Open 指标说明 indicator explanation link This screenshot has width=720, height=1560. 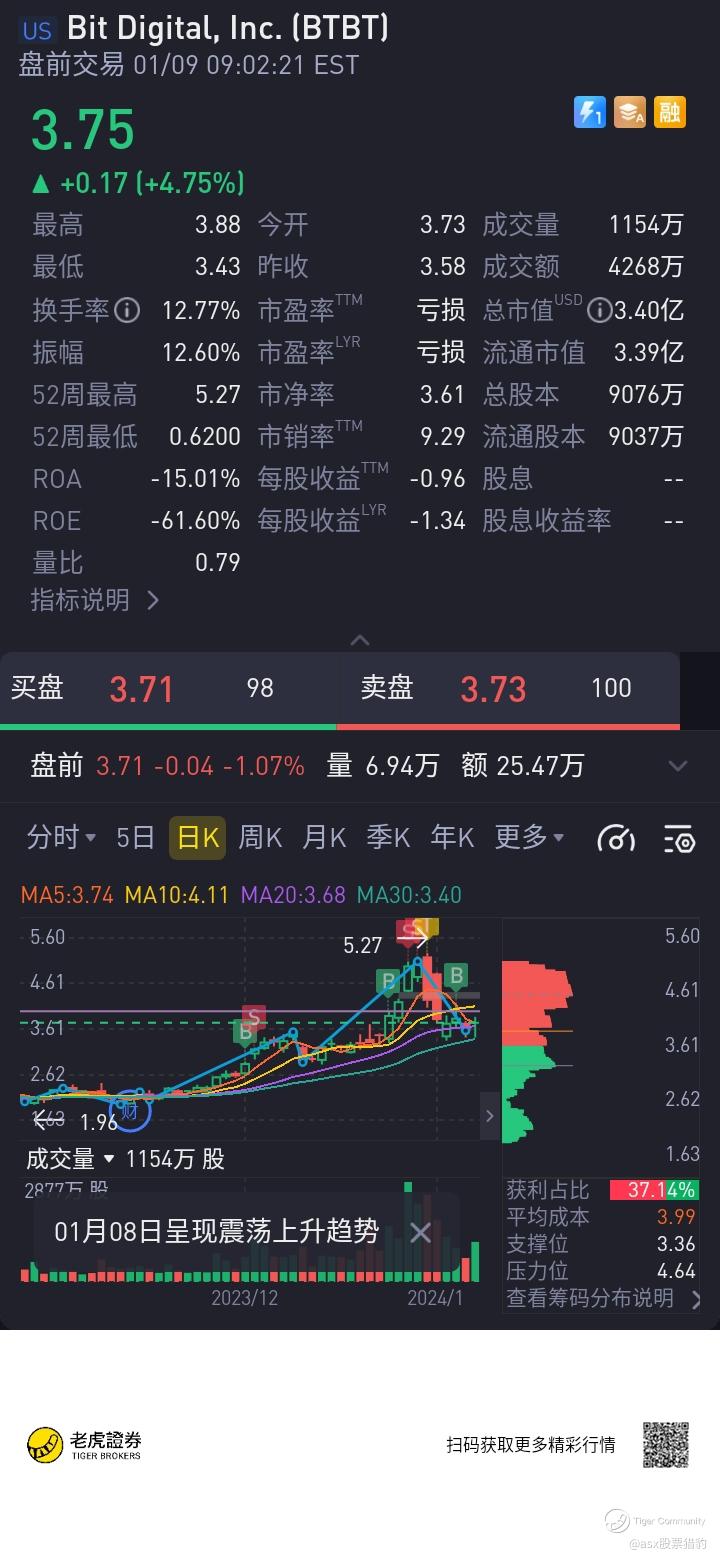pos(95,600)
